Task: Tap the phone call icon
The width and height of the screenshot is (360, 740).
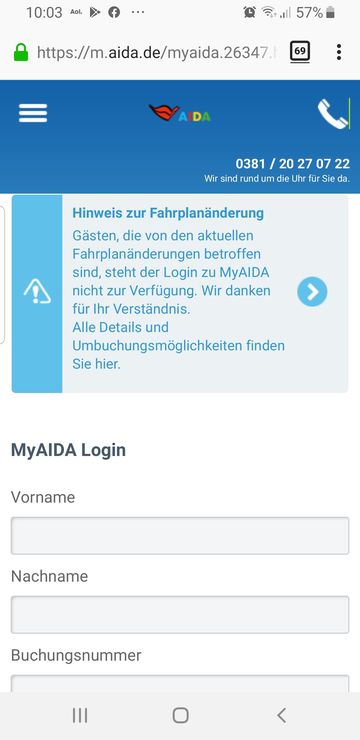Action: pyautogui.click(x=333, y=114)
